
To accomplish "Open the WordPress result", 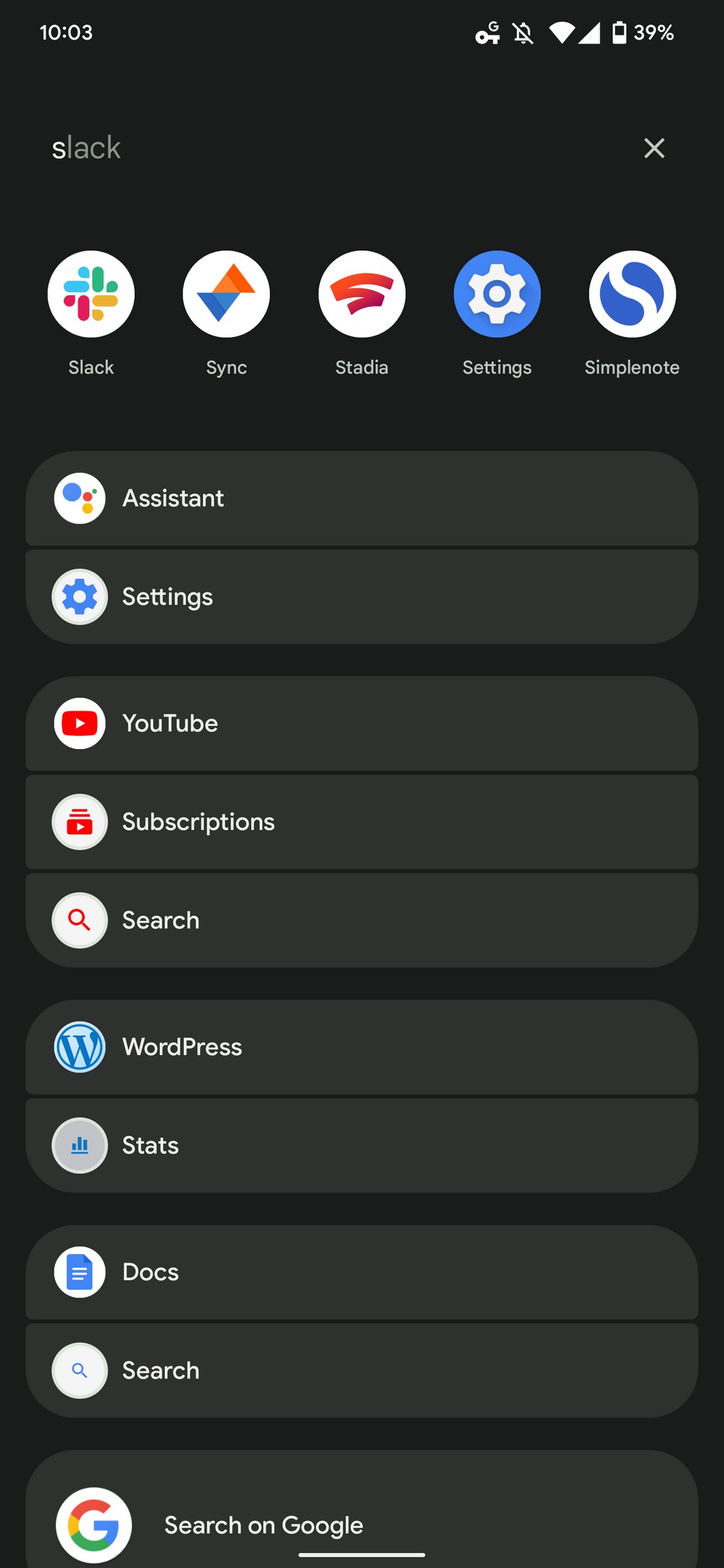I will tap(362, 1047).
